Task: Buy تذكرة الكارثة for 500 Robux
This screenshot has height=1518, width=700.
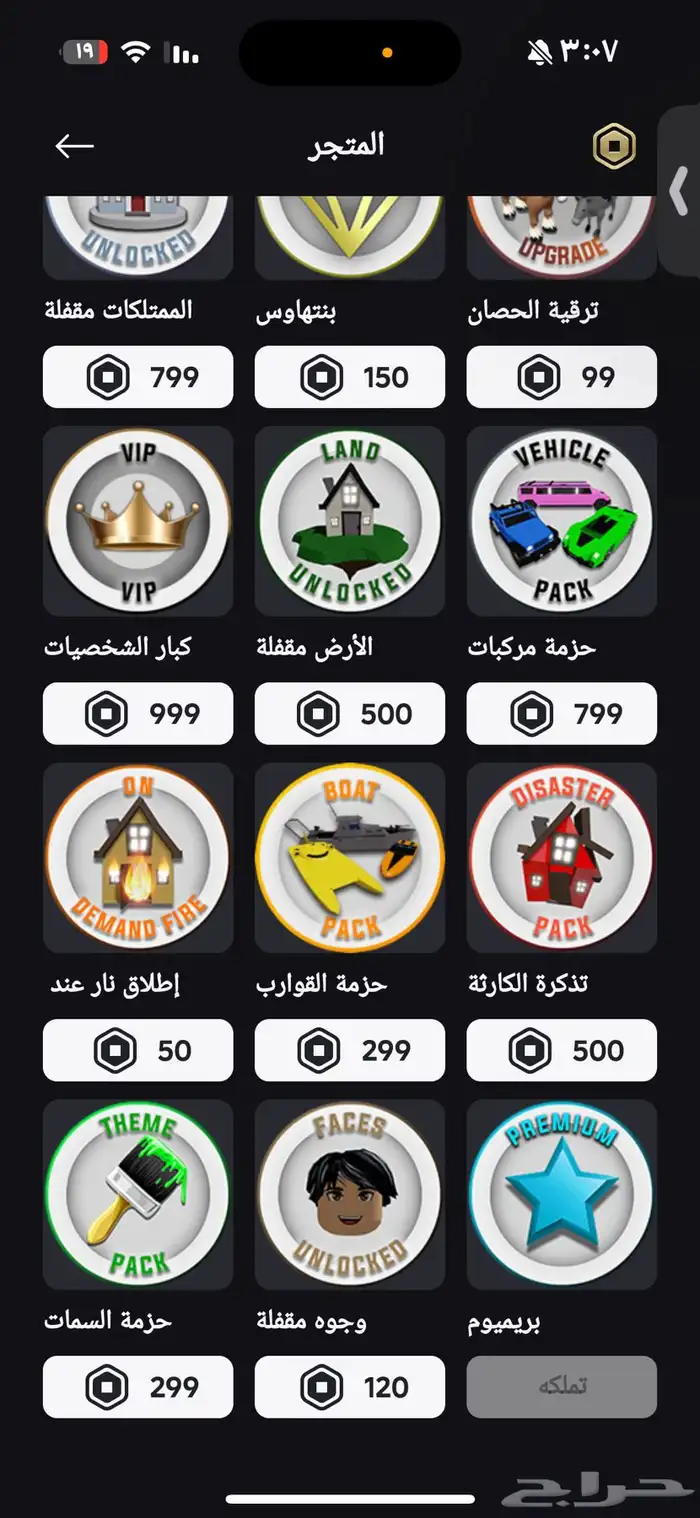Action: (x=562, y=1050)
